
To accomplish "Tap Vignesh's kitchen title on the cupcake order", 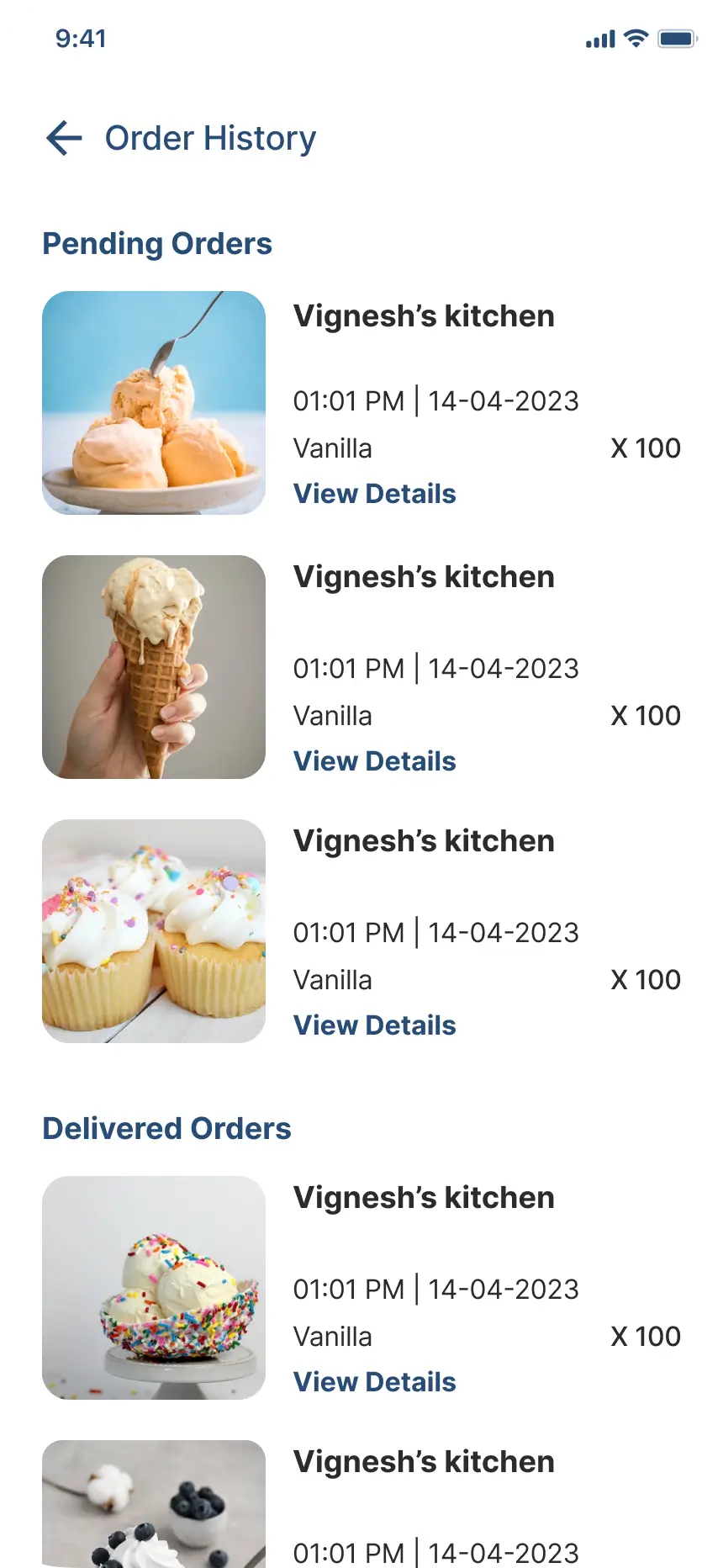I will 424,840.
